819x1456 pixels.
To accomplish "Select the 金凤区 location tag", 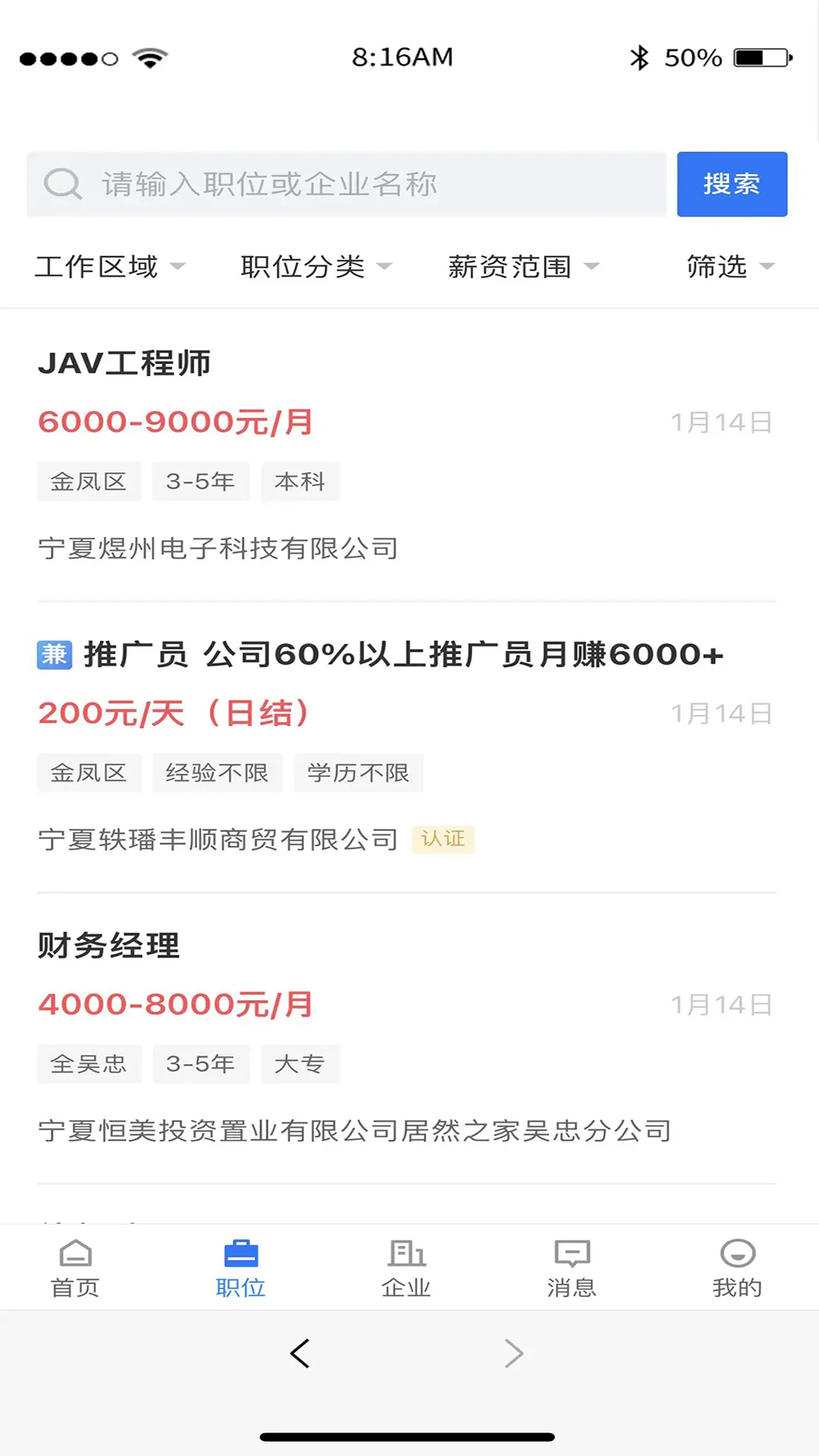I will [89, 481].
